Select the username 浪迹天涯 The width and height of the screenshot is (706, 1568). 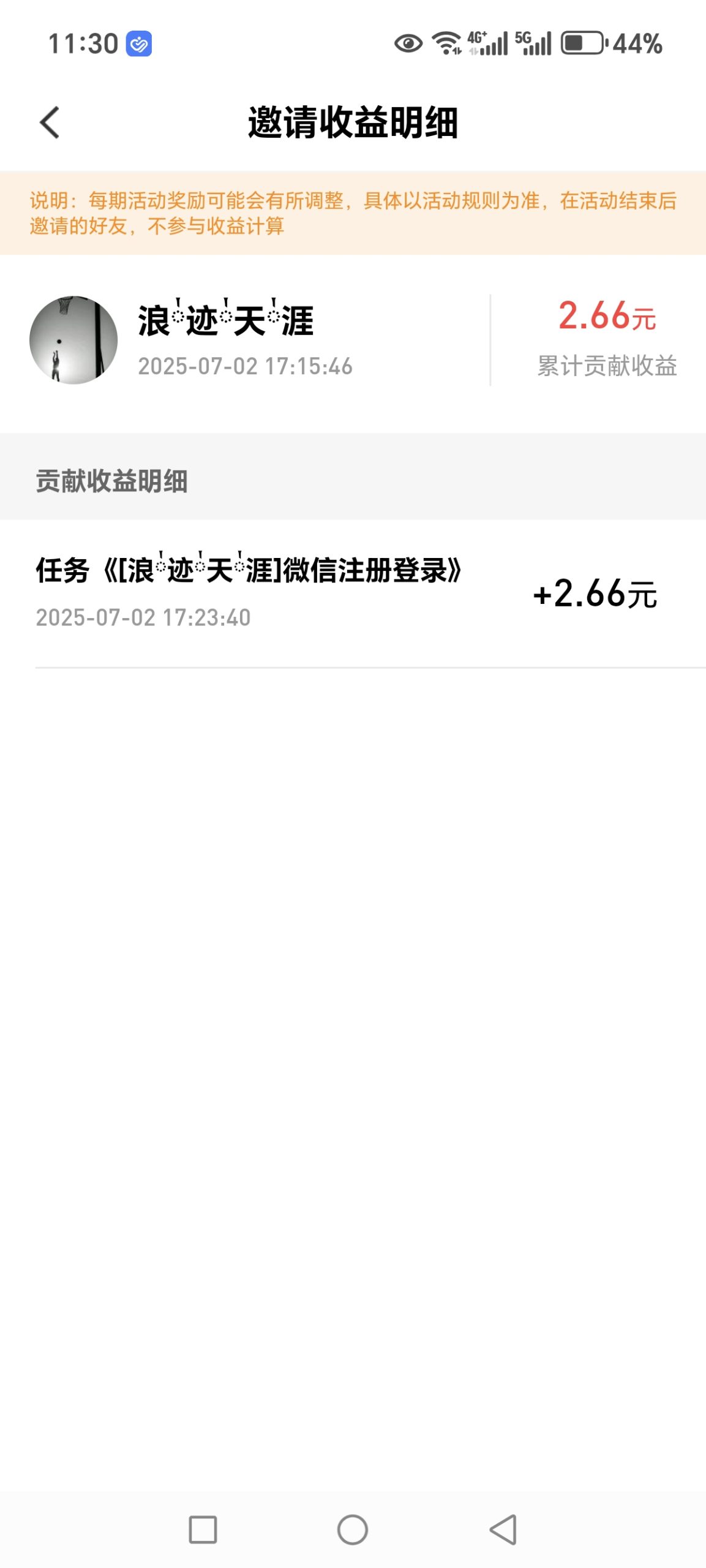[223, 318]
